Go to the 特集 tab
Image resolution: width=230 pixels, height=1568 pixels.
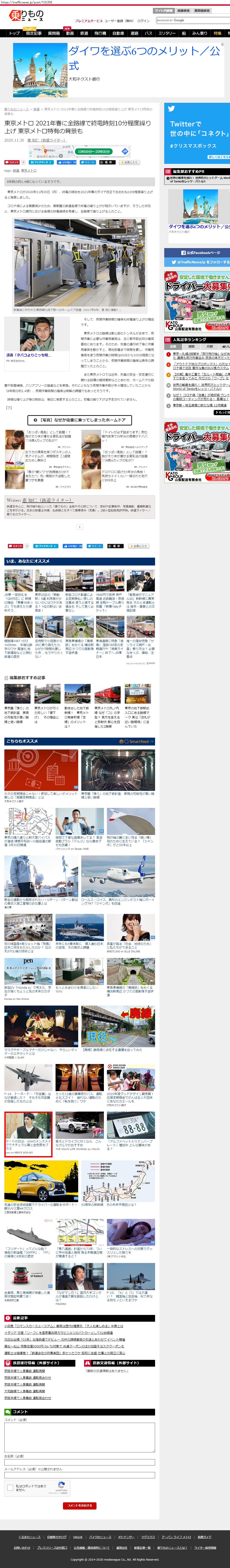pyautogui.click(x=217, y=33)
